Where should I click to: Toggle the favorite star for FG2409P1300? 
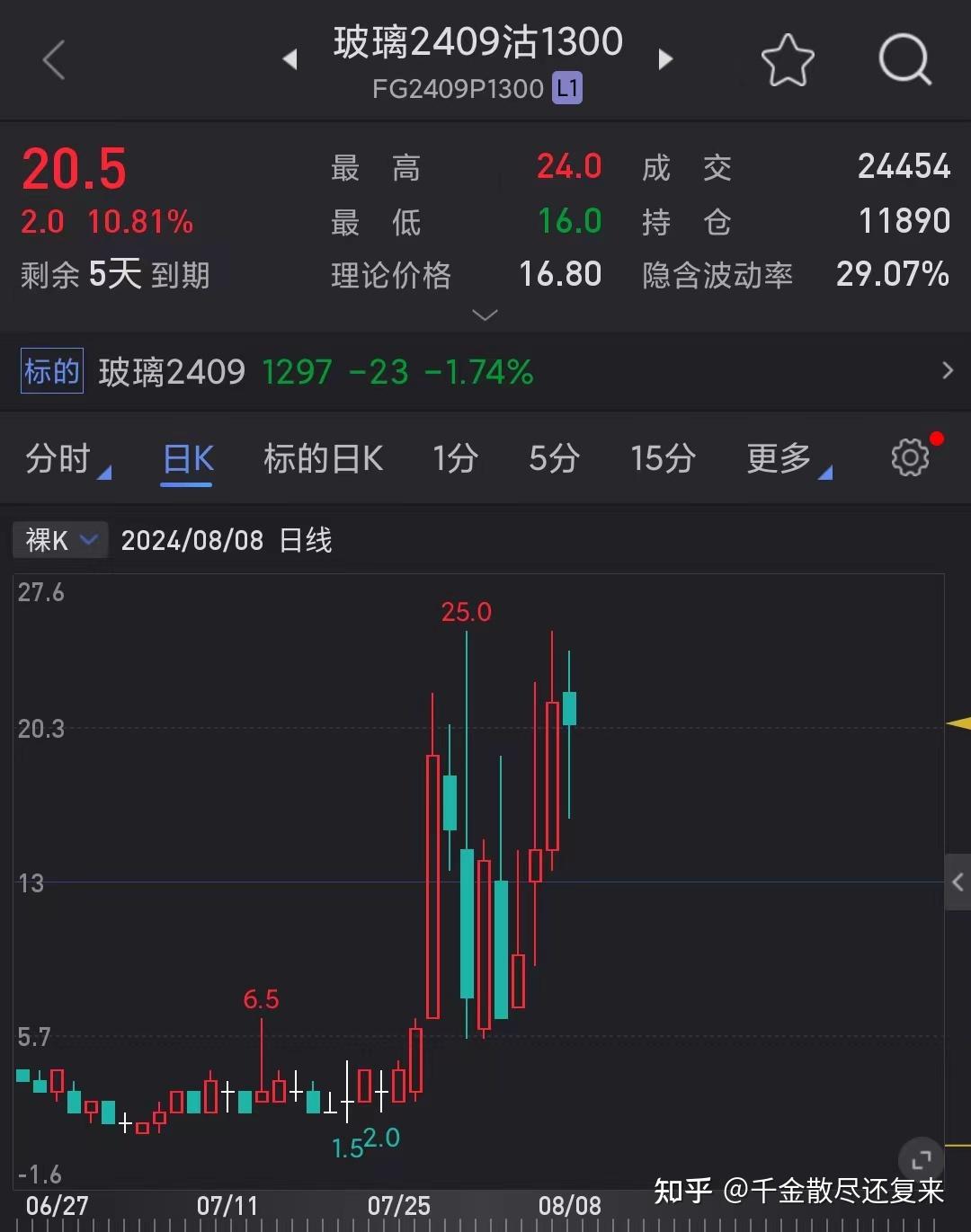pyautogui.click(x=788, y=58)
